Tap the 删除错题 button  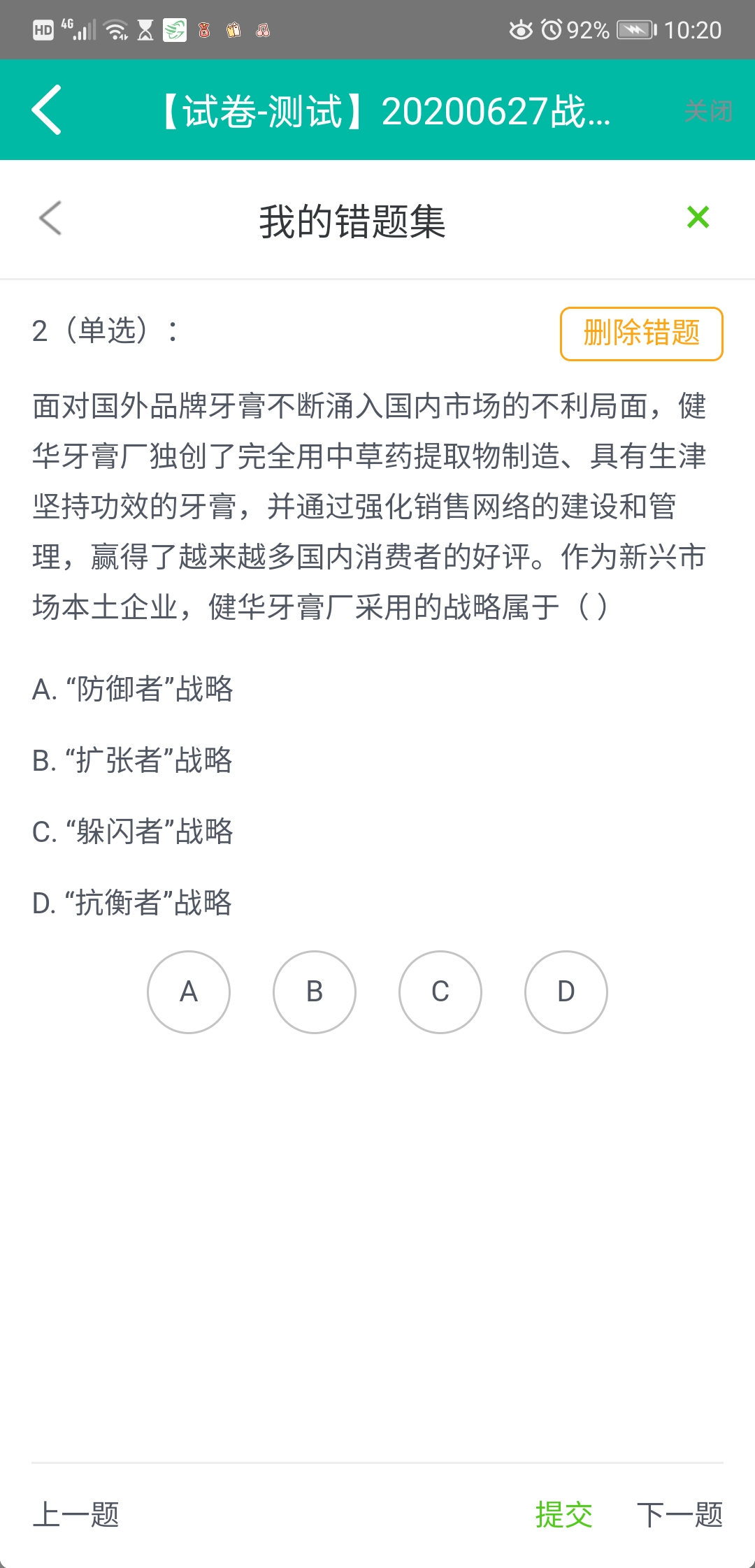pos(641,333)
